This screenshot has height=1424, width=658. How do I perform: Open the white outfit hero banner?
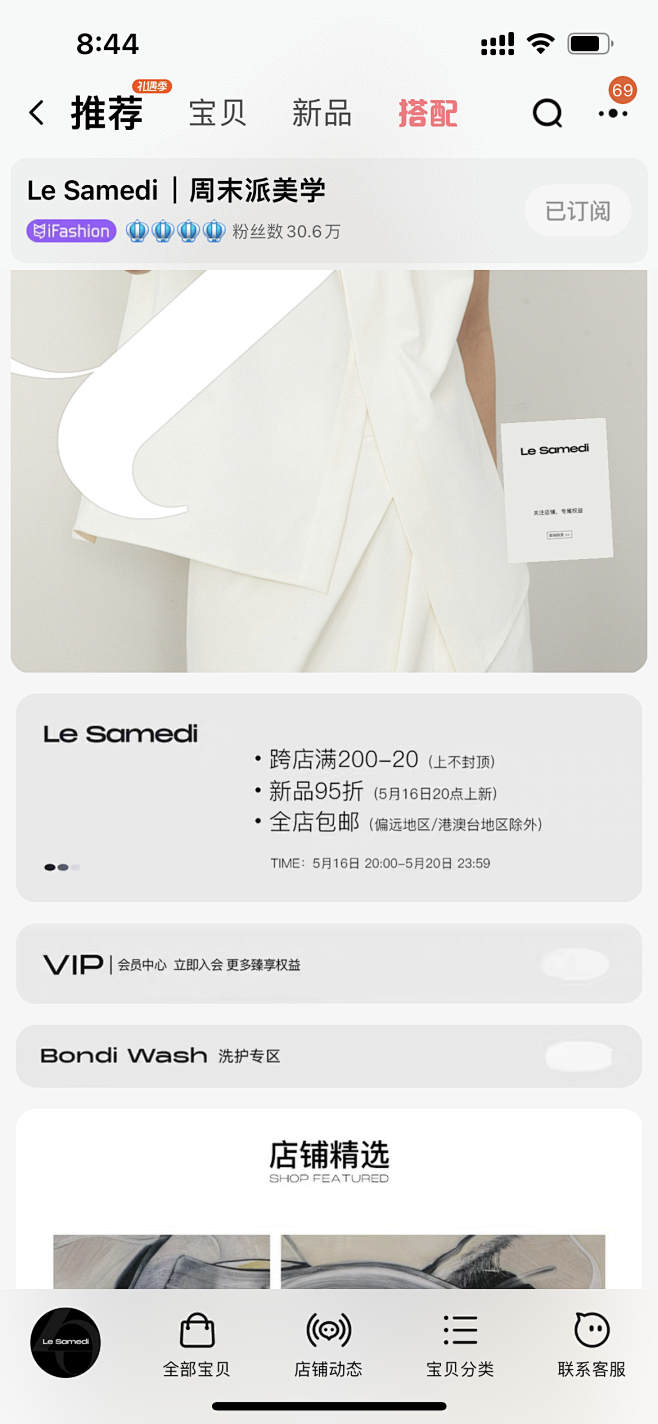(329, 470)
